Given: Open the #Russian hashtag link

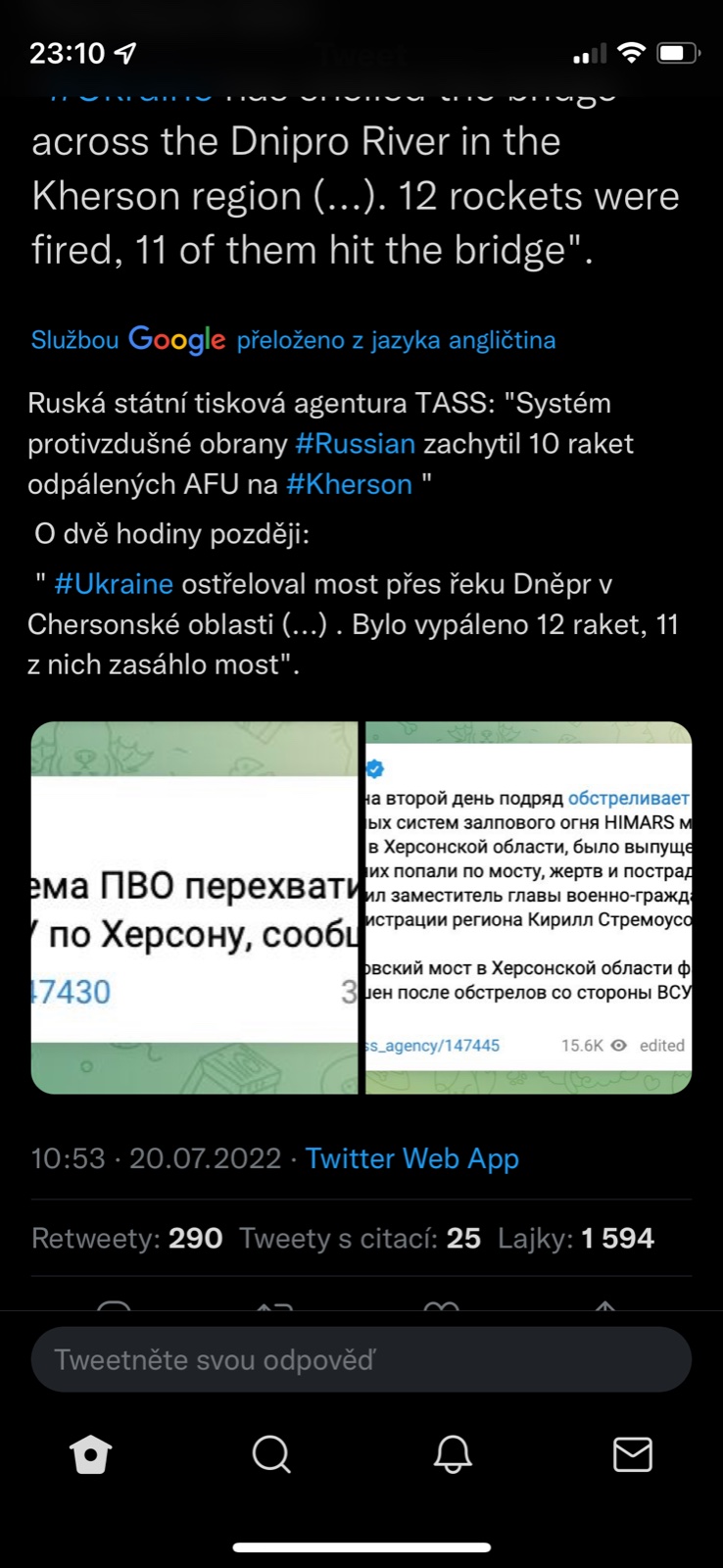Looking at the screenshot, I should [355, 444].
